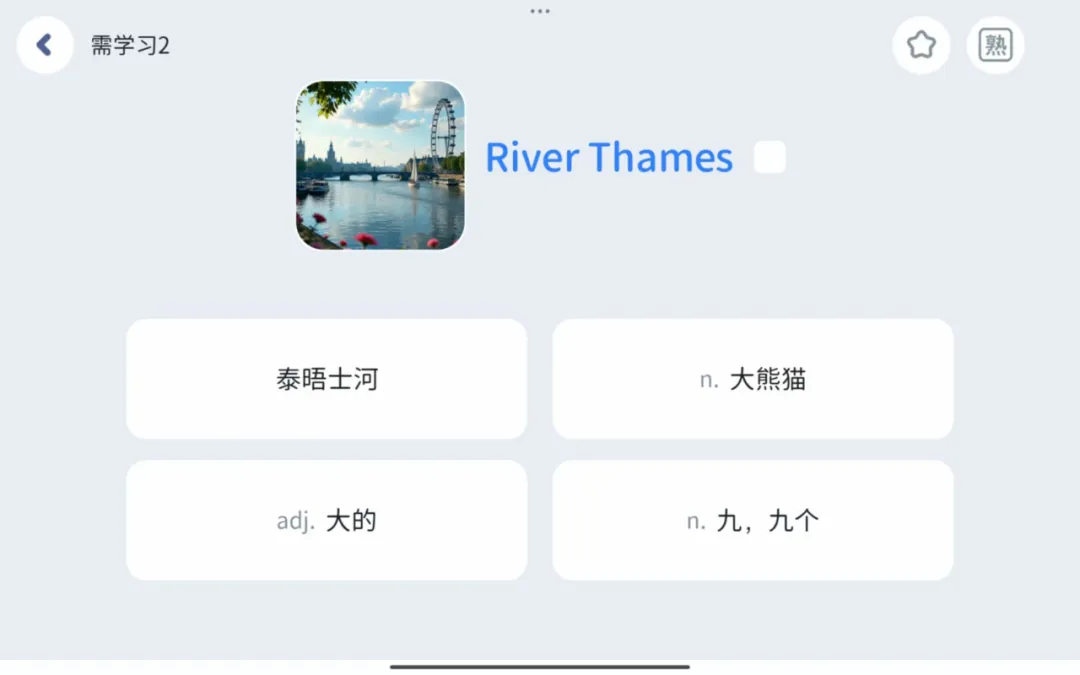
Task: Pick the answer adj. 大的
Action: 326,520
